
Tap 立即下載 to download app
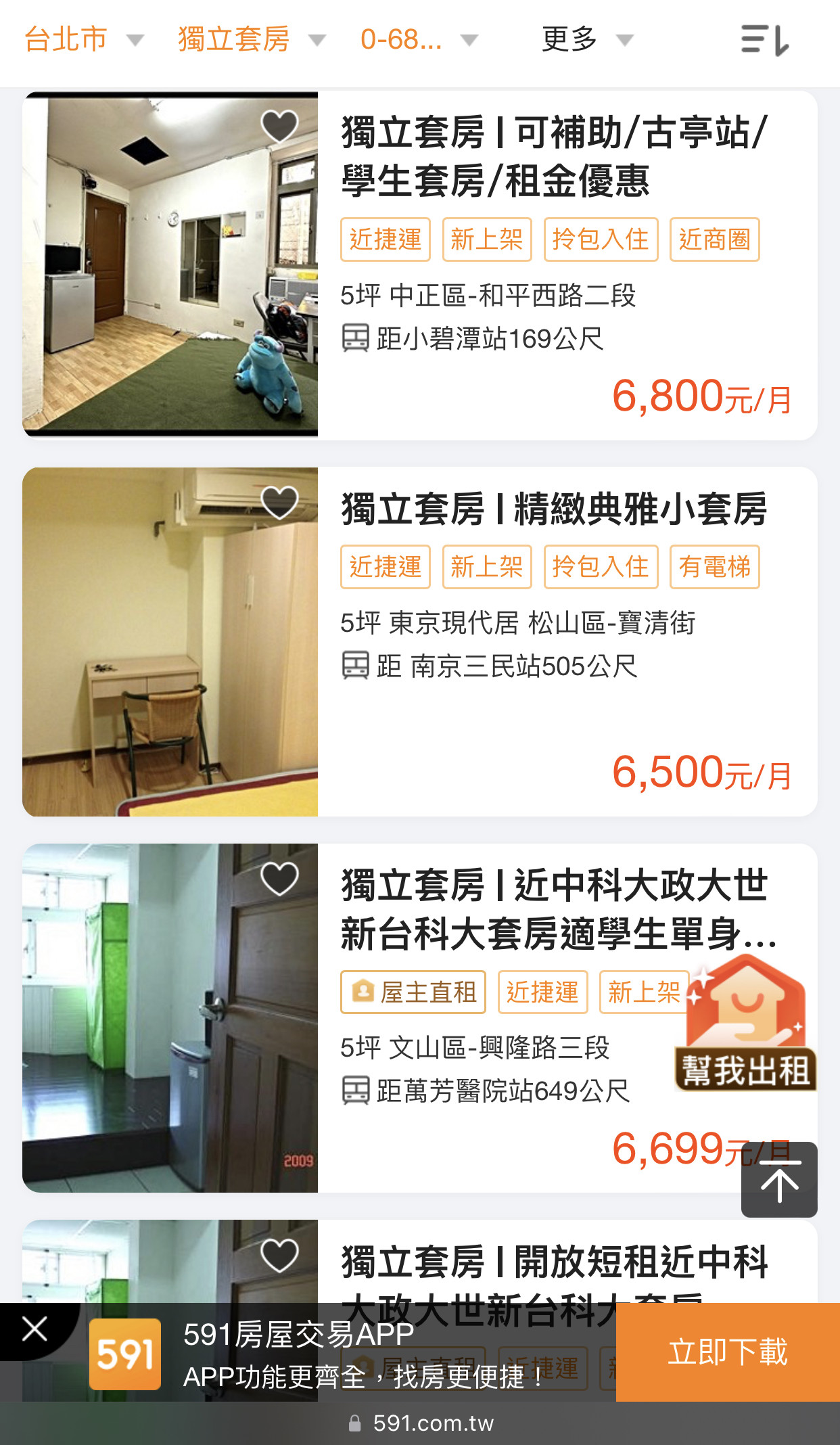[x=727, y=1352]
